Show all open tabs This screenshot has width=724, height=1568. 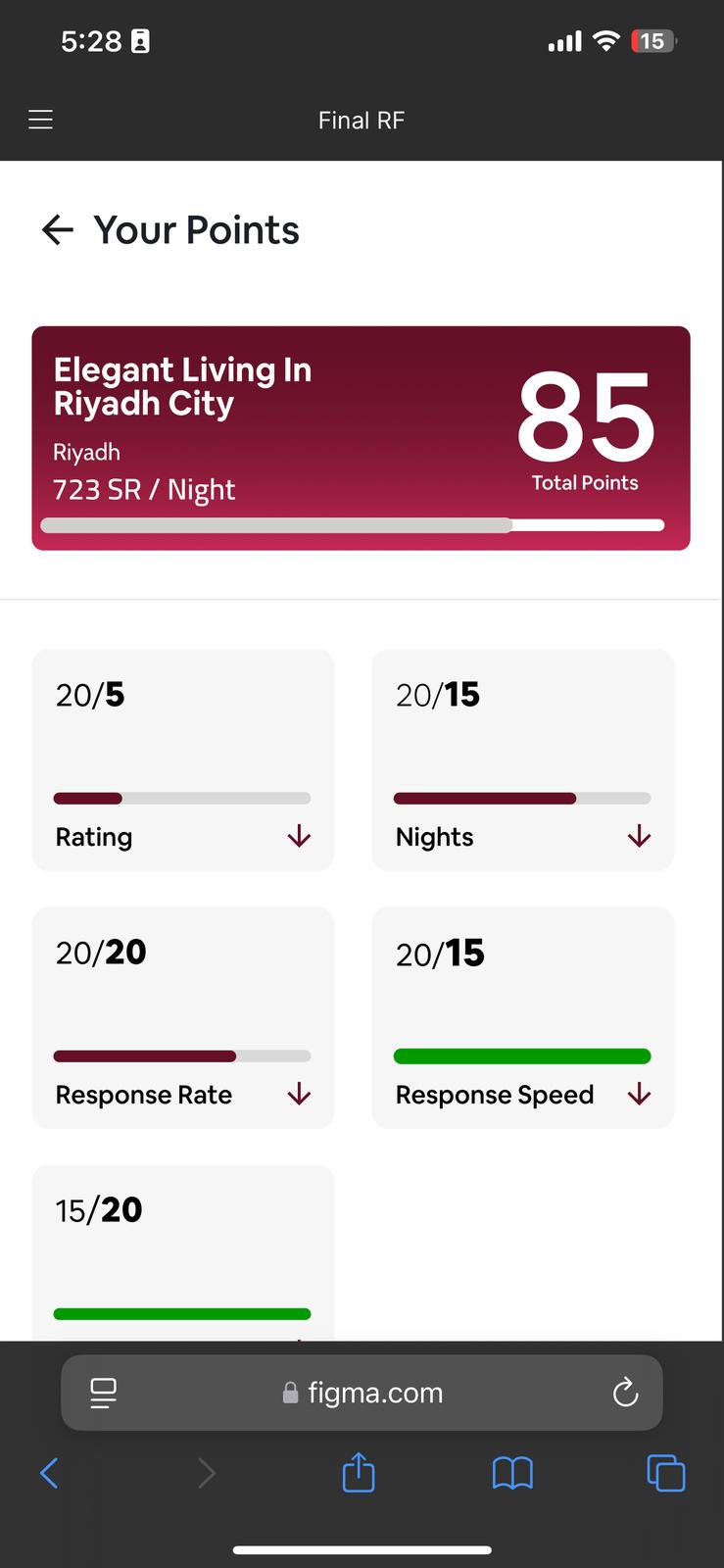pyautogui.click(x=666, y=1473)
